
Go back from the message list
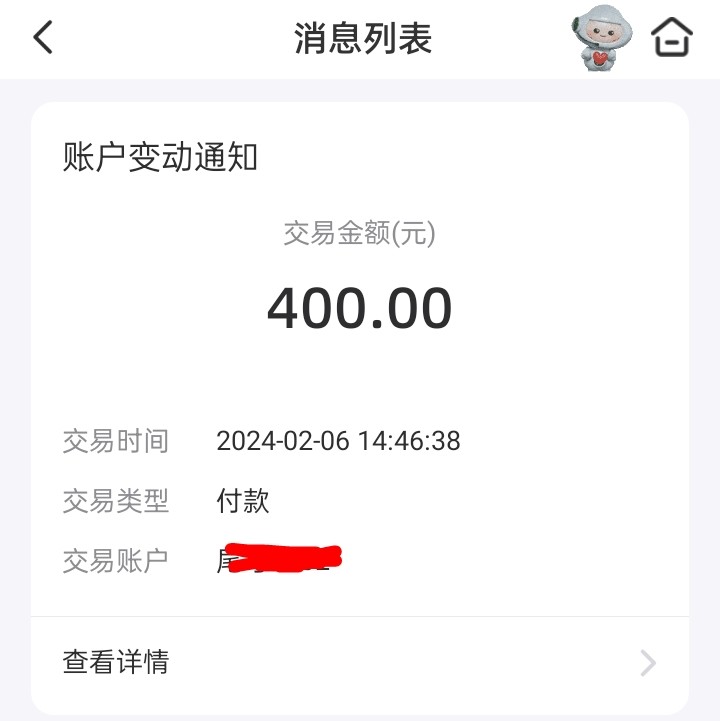[x=42, y=38]
